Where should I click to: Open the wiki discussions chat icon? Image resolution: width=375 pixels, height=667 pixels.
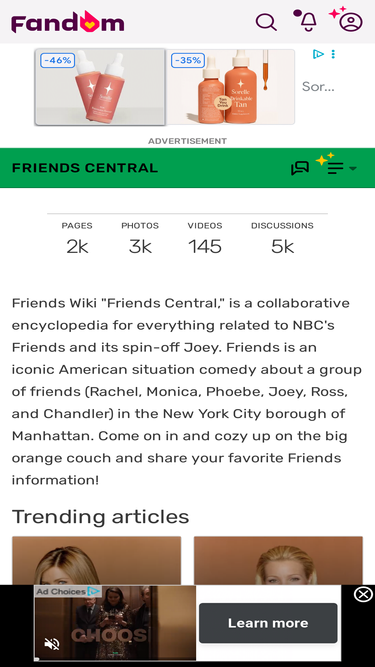pyautogui.click(x=300, y=168)
